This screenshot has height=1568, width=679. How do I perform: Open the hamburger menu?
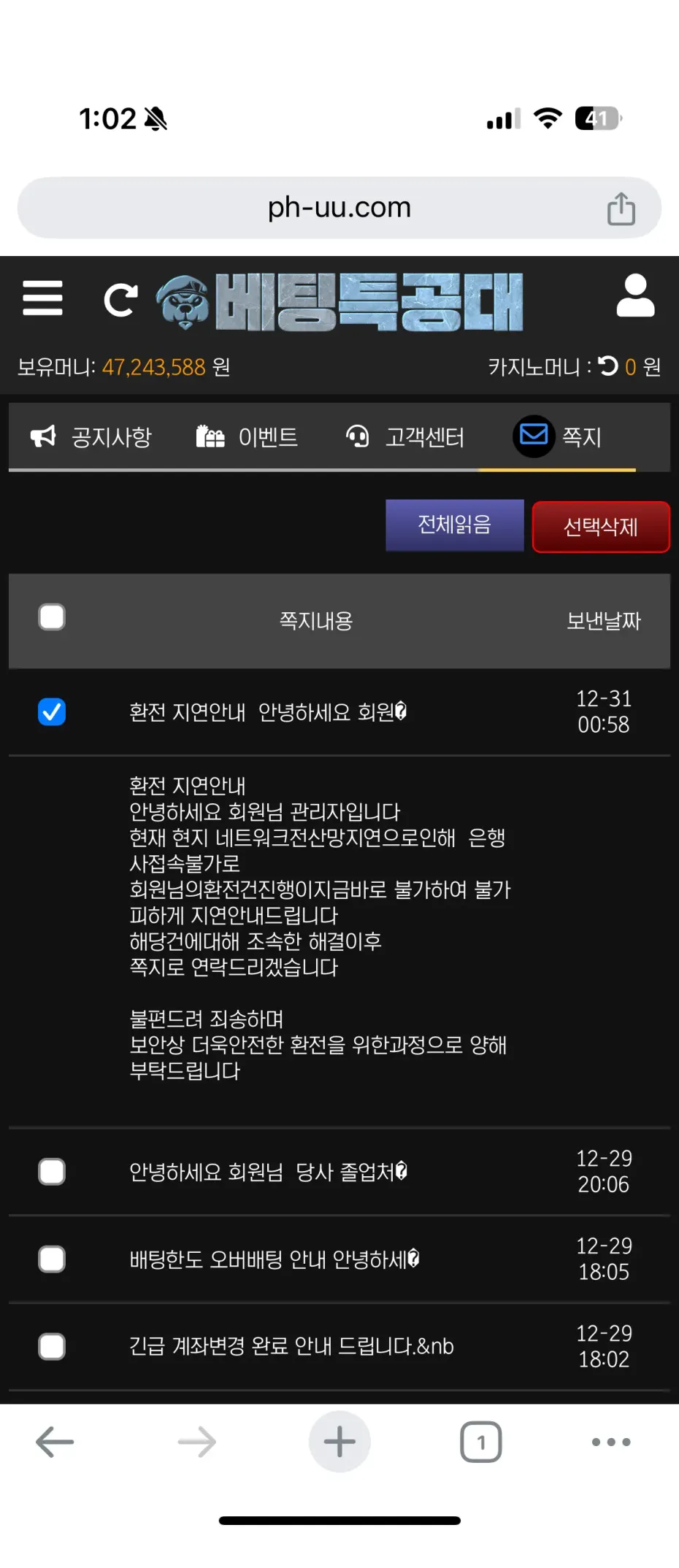tap(42, 298)
